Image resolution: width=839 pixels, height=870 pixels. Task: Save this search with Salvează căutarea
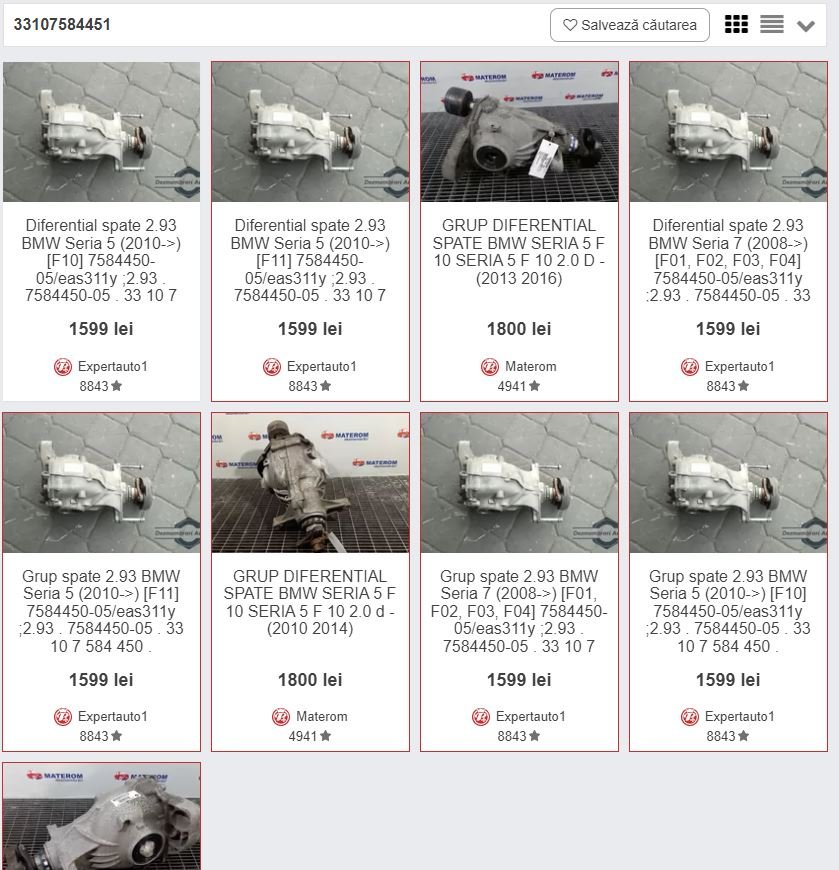[630, 25]
